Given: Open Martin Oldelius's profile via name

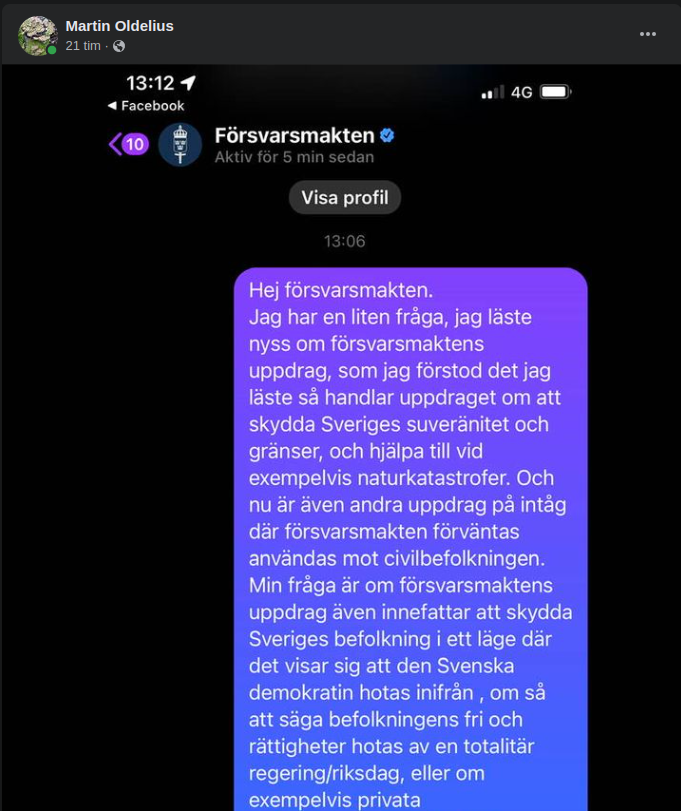Looking at the screenshot, I should click(119, 26).
